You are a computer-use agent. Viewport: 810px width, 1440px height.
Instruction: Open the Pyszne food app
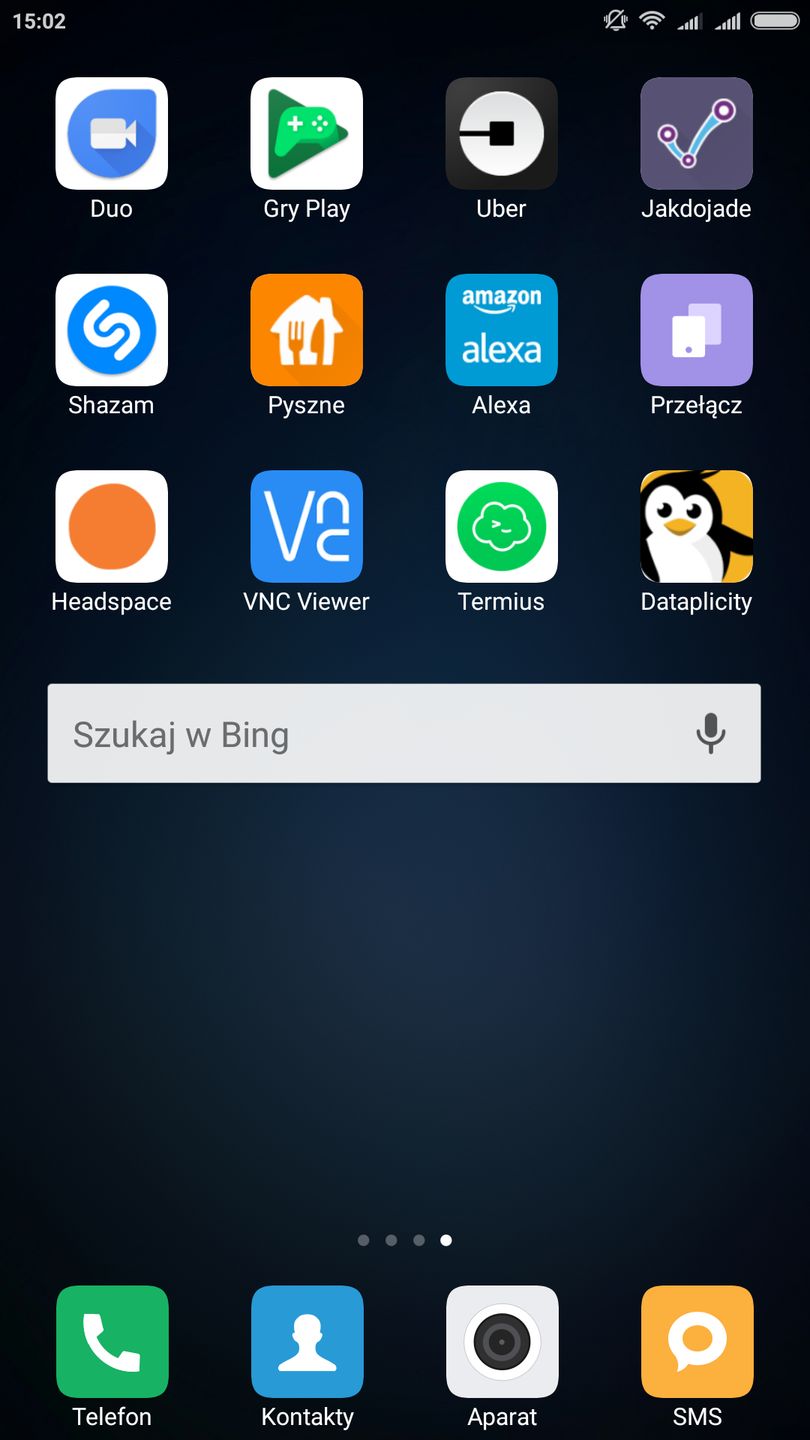point(306,330)
